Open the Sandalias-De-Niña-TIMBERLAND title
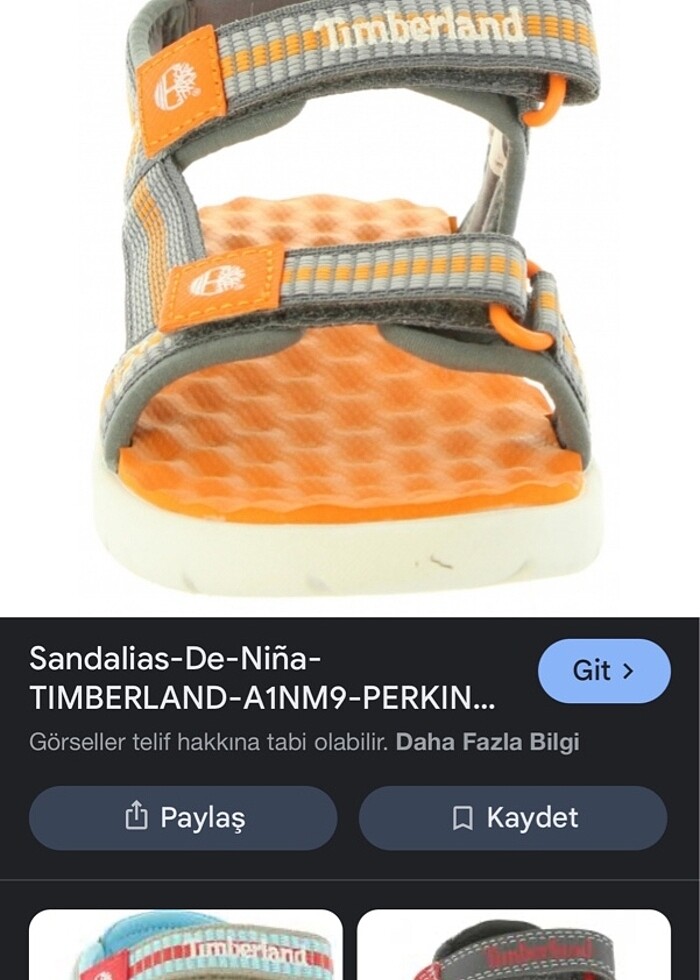 262,678
